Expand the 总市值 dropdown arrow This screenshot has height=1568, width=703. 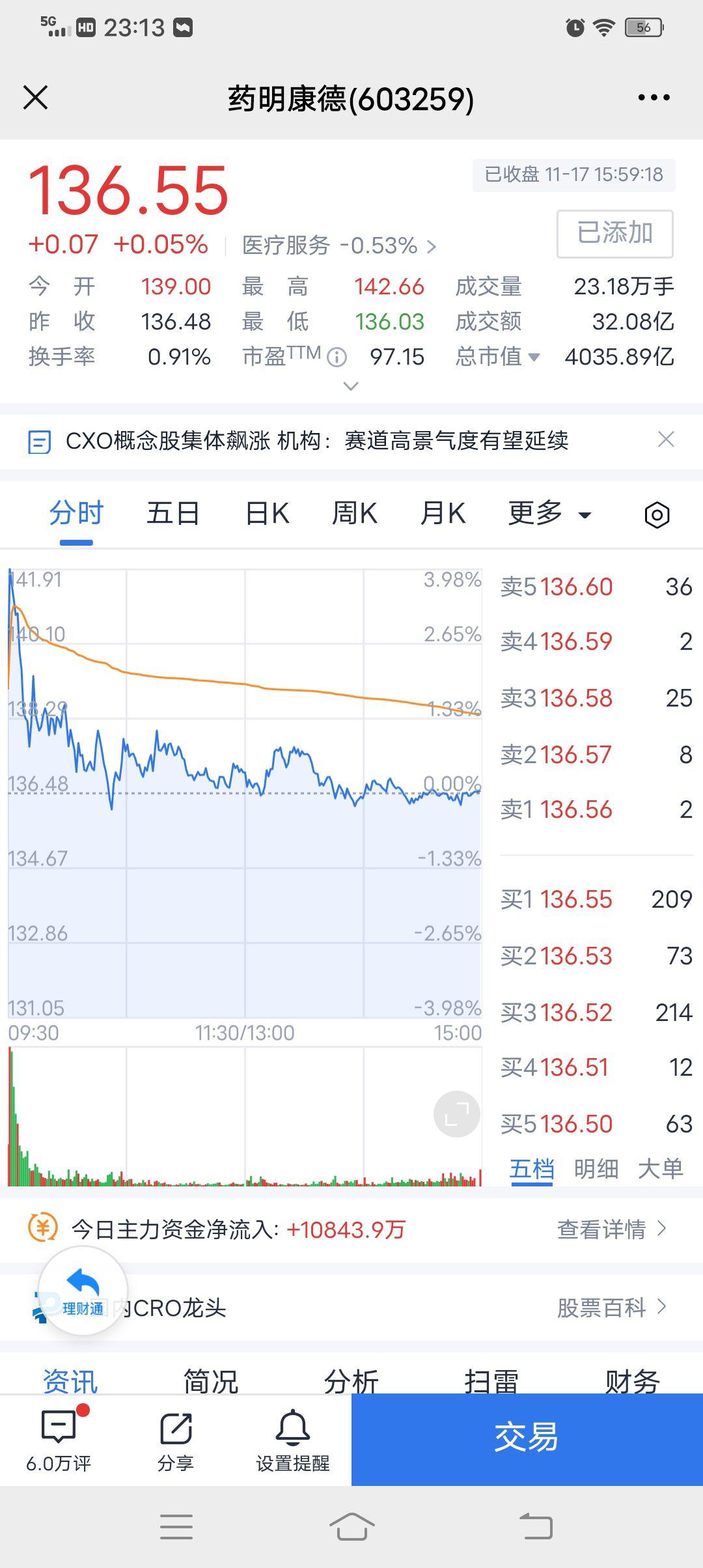(534, 357)
